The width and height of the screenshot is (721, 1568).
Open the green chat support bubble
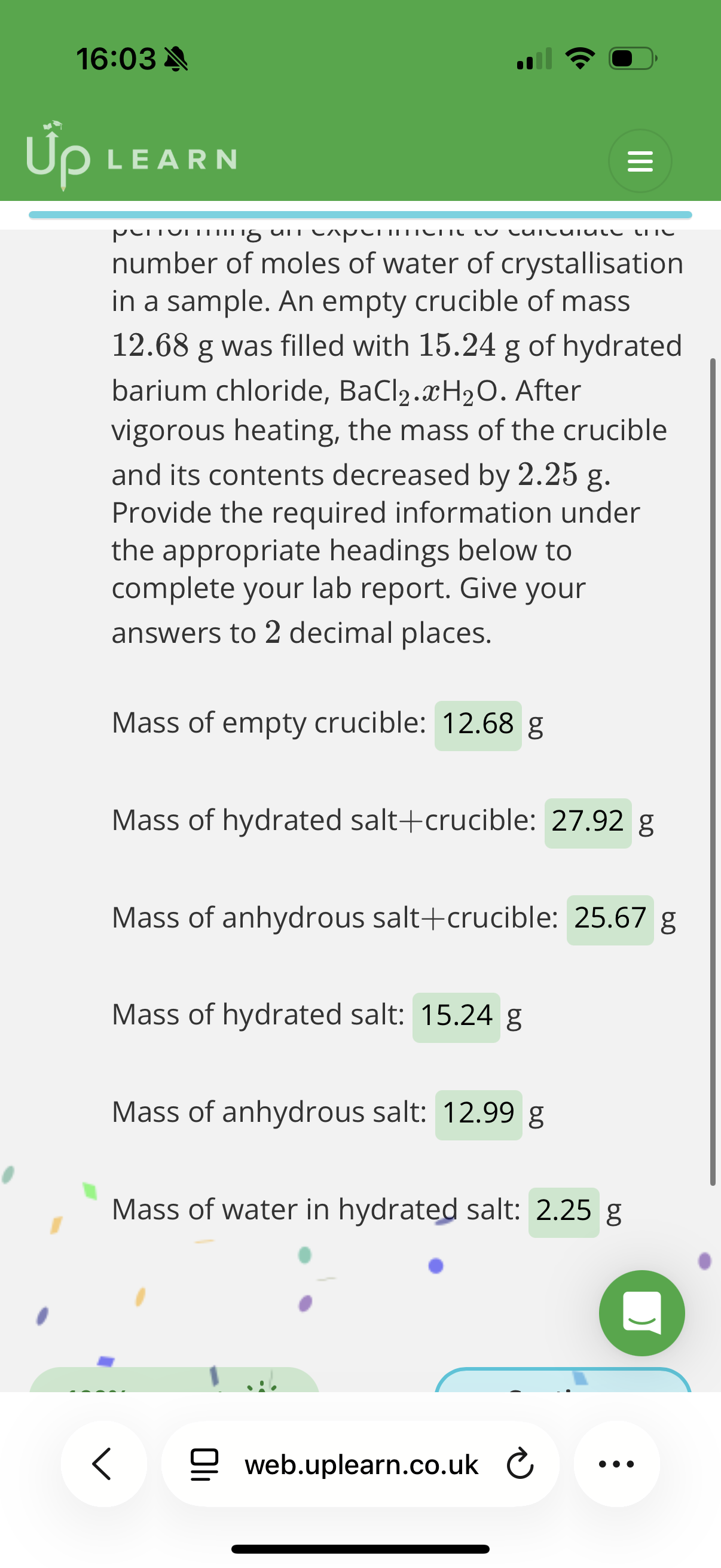(x=641, y=1312)
